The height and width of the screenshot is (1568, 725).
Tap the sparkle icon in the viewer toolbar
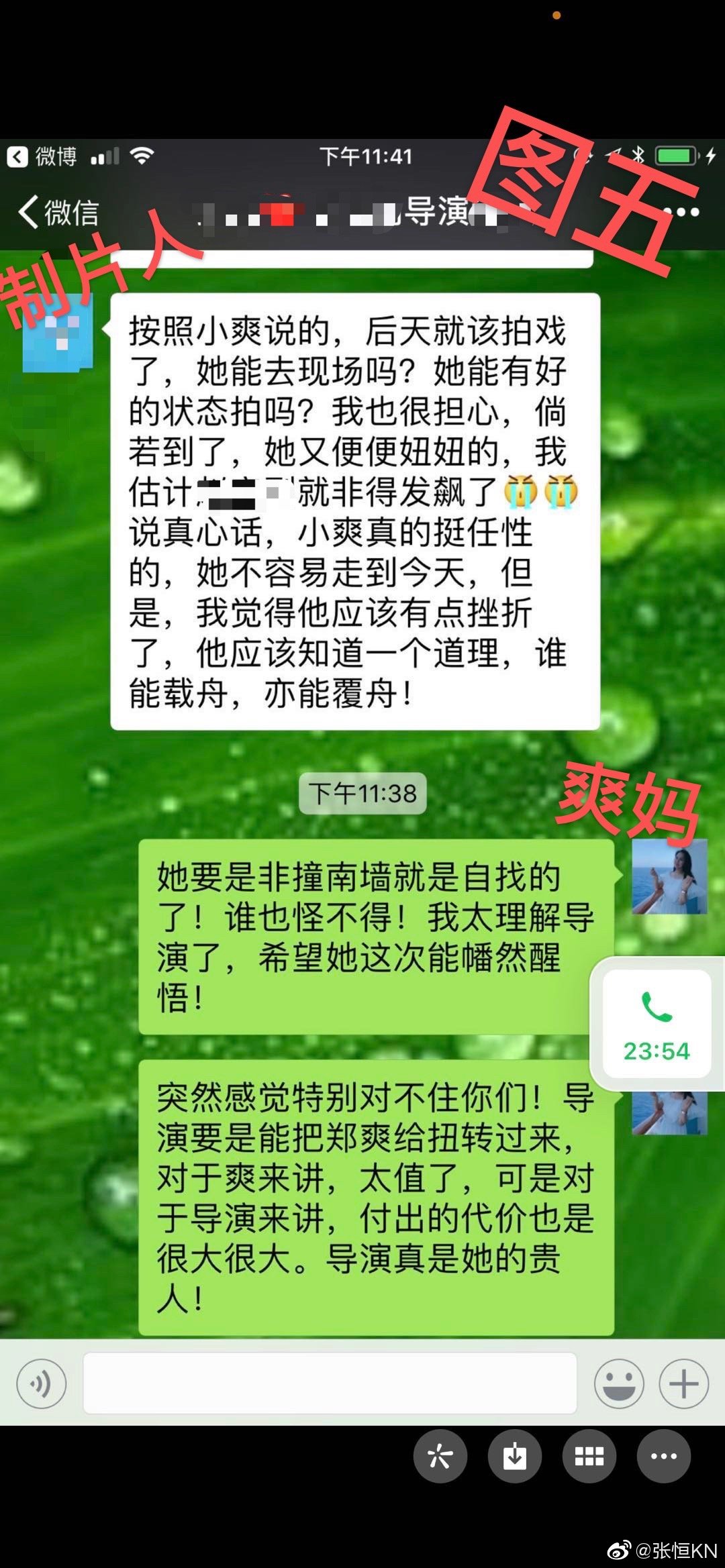[x=440, y=1456]
